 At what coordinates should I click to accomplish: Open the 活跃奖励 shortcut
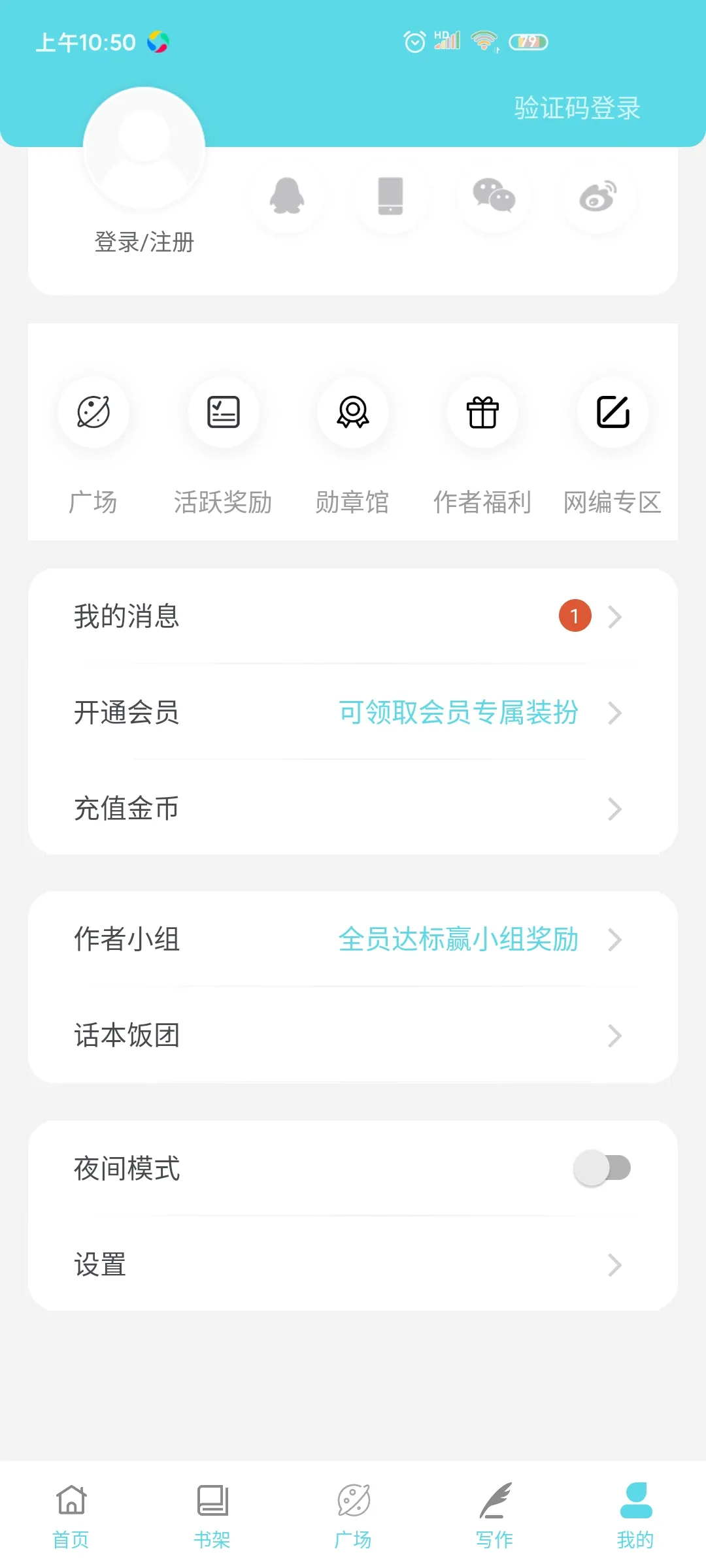click(223, 413)
